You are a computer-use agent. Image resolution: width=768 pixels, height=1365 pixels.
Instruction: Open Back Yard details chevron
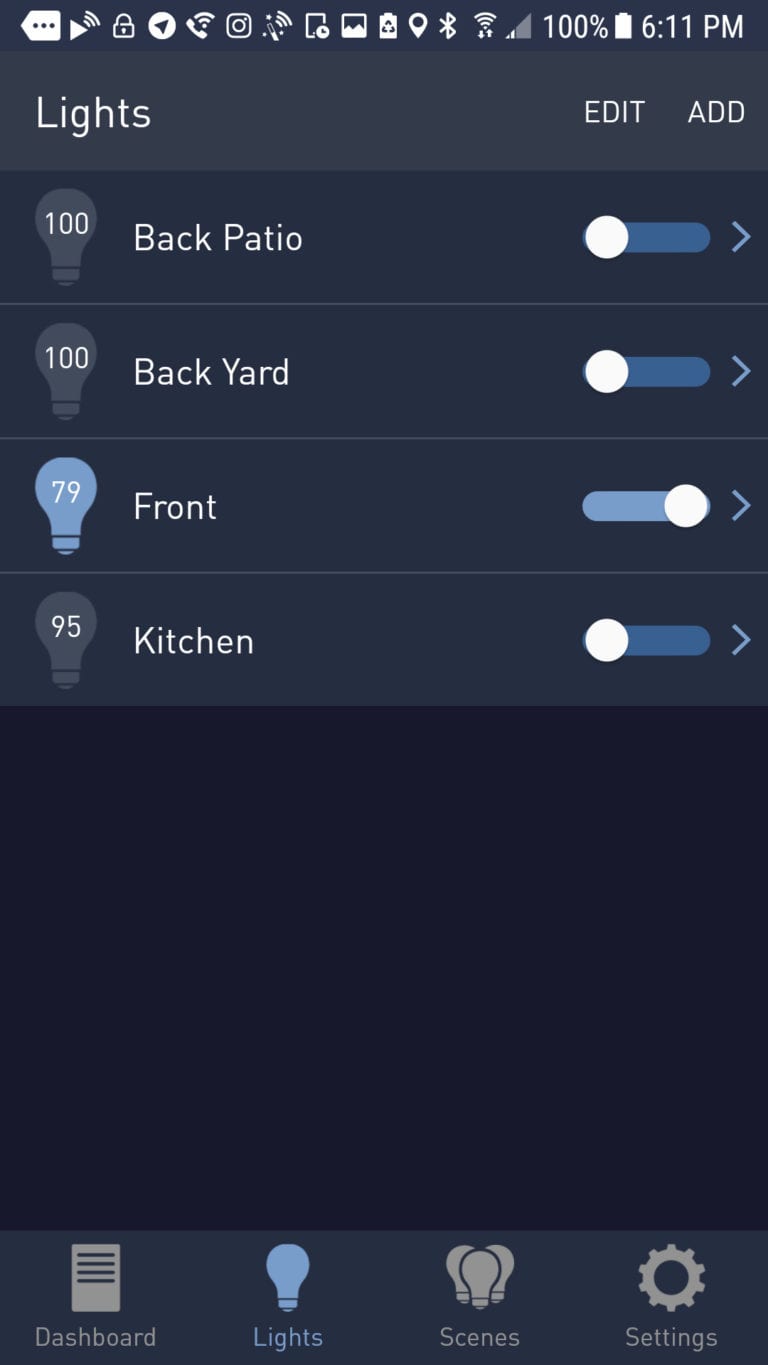tap(741, 371)
